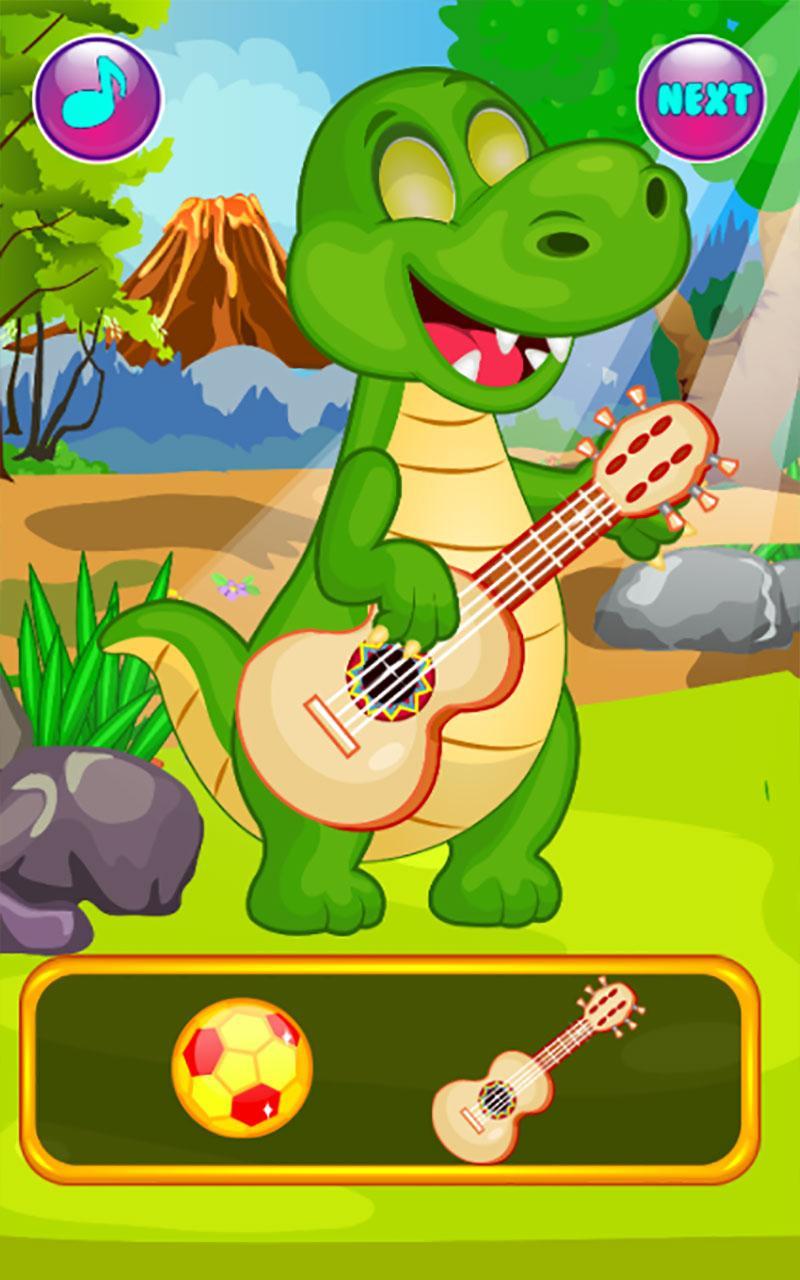Toggle the music note sound button
The width and height of the screenshot is (800, 1280).
[x=97, y=97]
